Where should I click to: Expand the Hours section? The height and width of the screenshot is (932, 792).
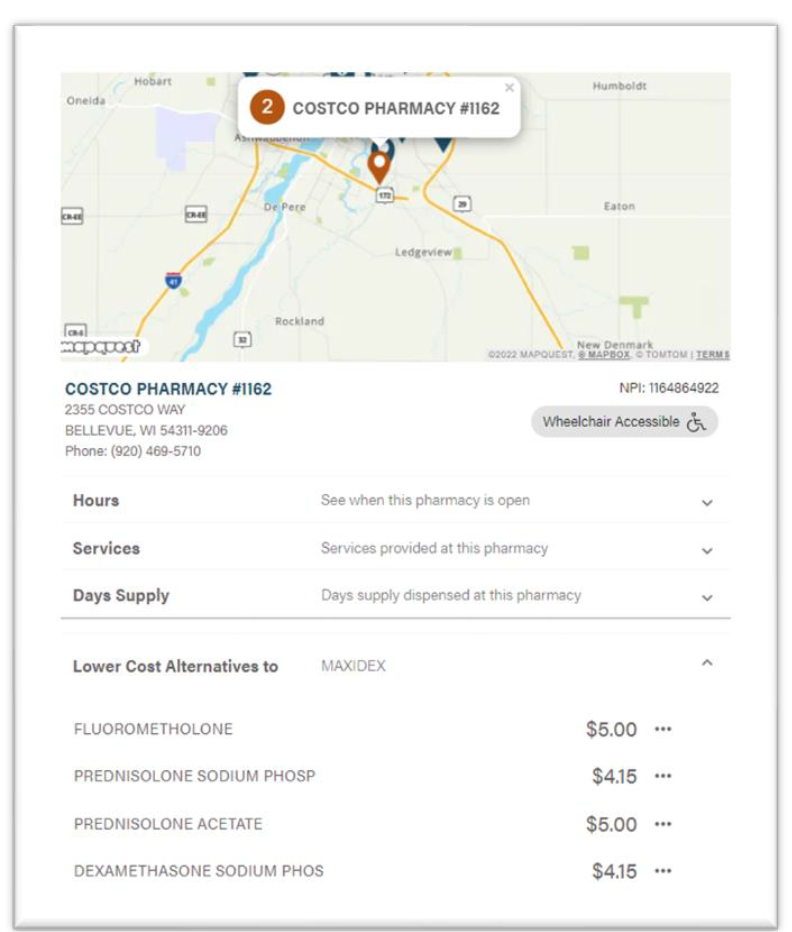(x=707, y=503)
